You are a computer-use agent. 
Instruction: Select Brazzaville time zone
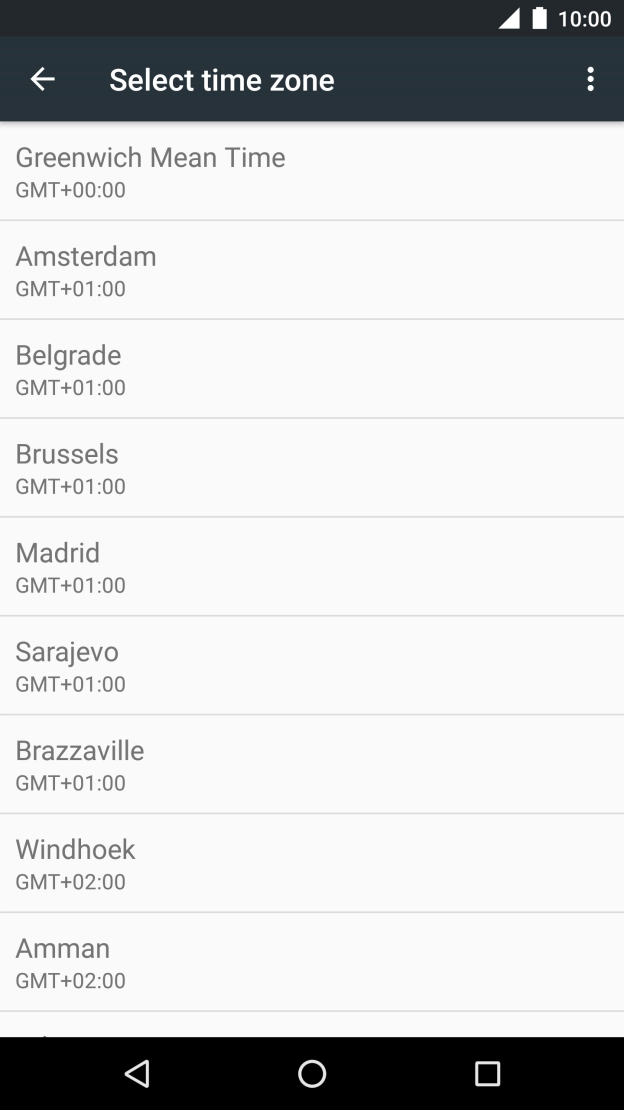tap(312, 765)
